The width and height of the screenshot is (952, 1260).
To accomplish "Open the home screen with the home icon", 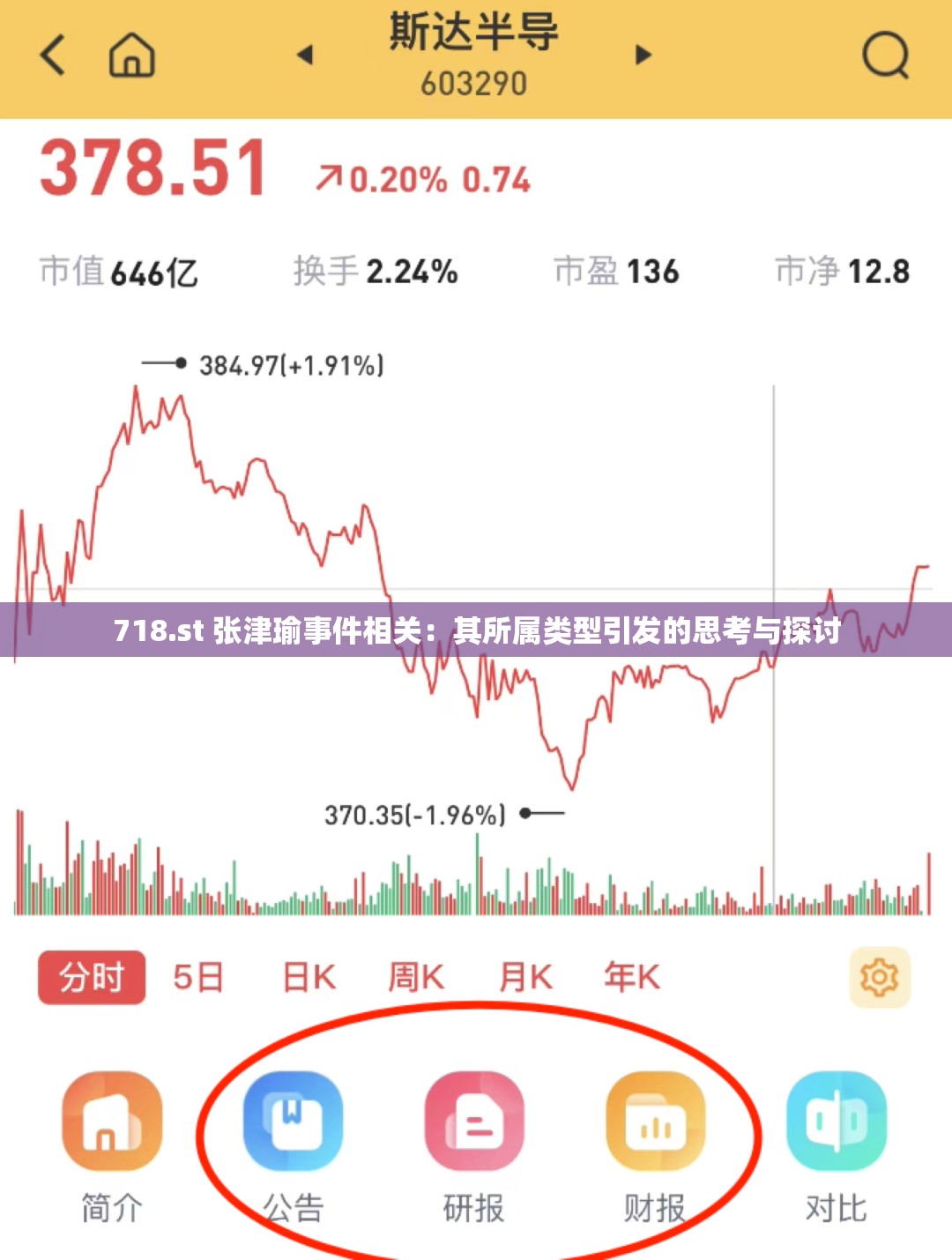I will pyautogui.click(x=130, y=56).
